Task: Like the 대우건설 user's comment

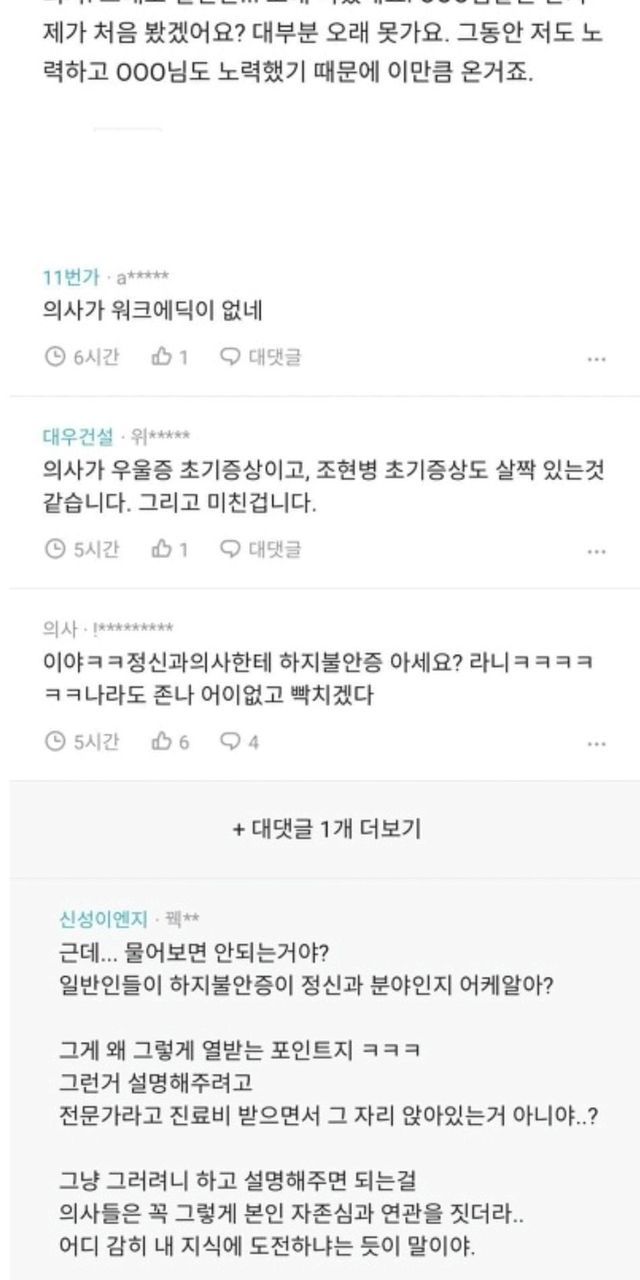Action: pos(169,548)
